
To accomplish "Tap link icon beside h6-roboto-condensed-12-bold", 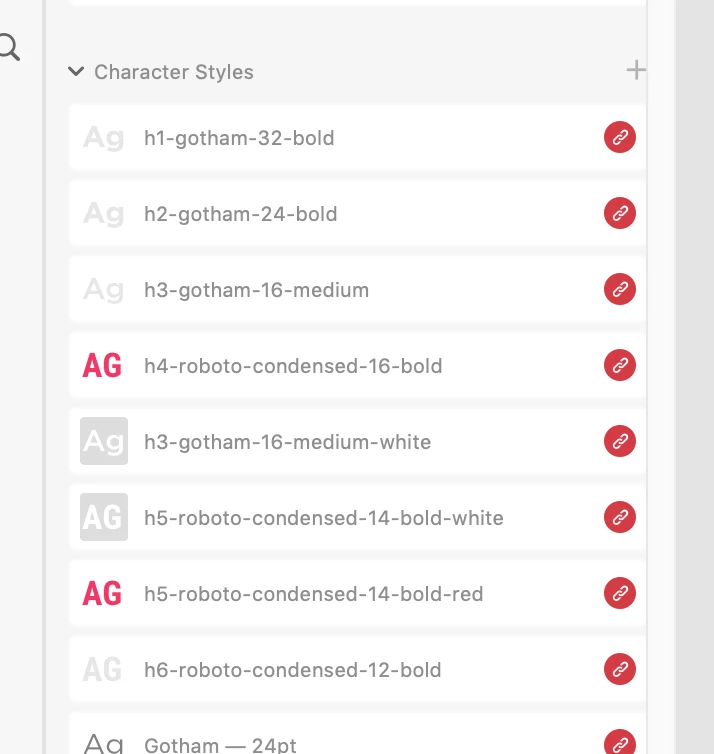I will [x=620, y=670].
